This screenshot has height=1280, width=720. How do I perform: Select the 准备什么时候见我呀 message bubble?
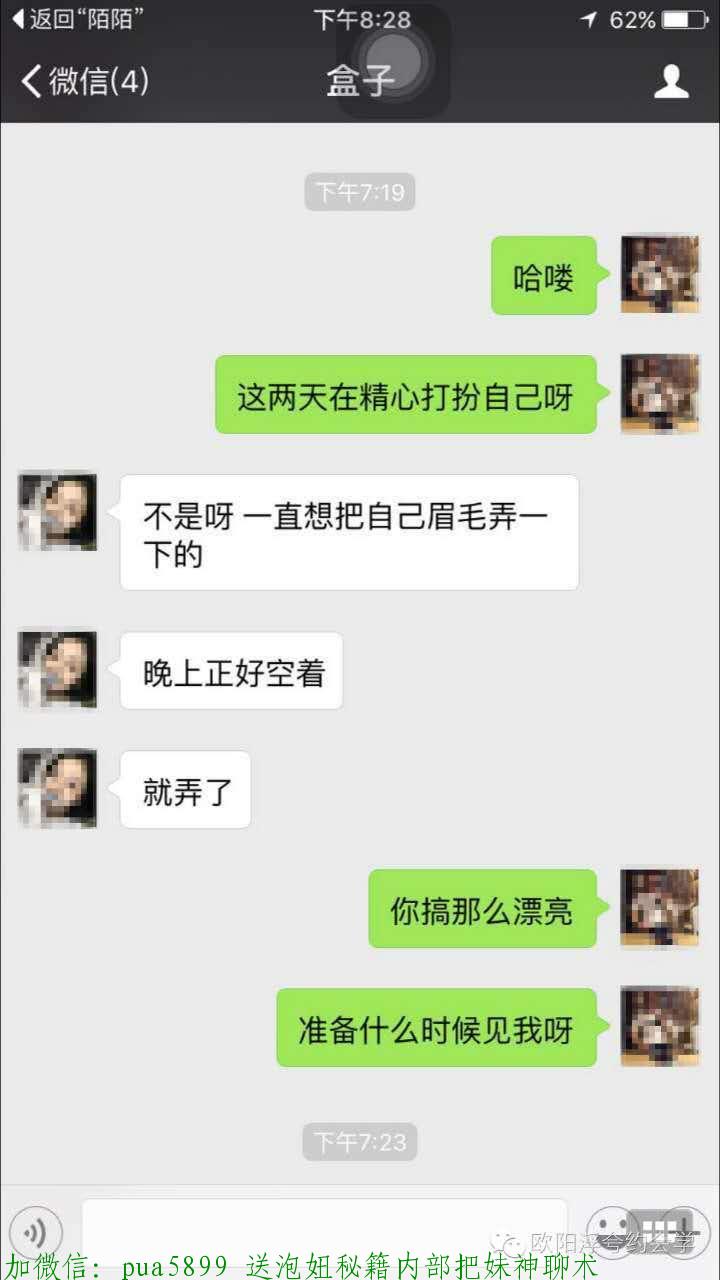coord(437,1028)
